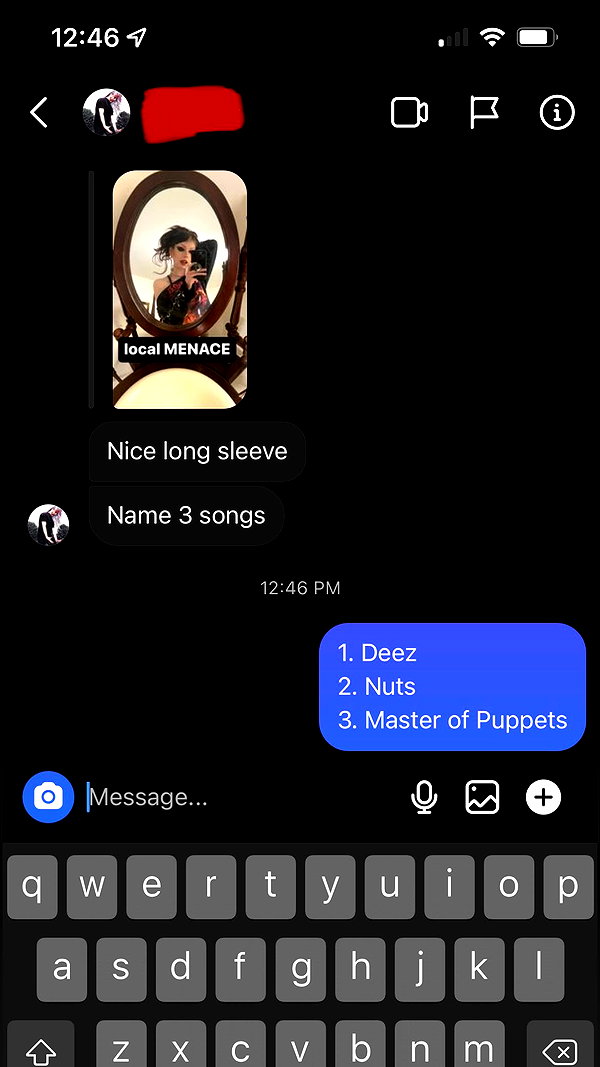Start a video call
This screenshot has height=1067, width=600.
[410, 112]
